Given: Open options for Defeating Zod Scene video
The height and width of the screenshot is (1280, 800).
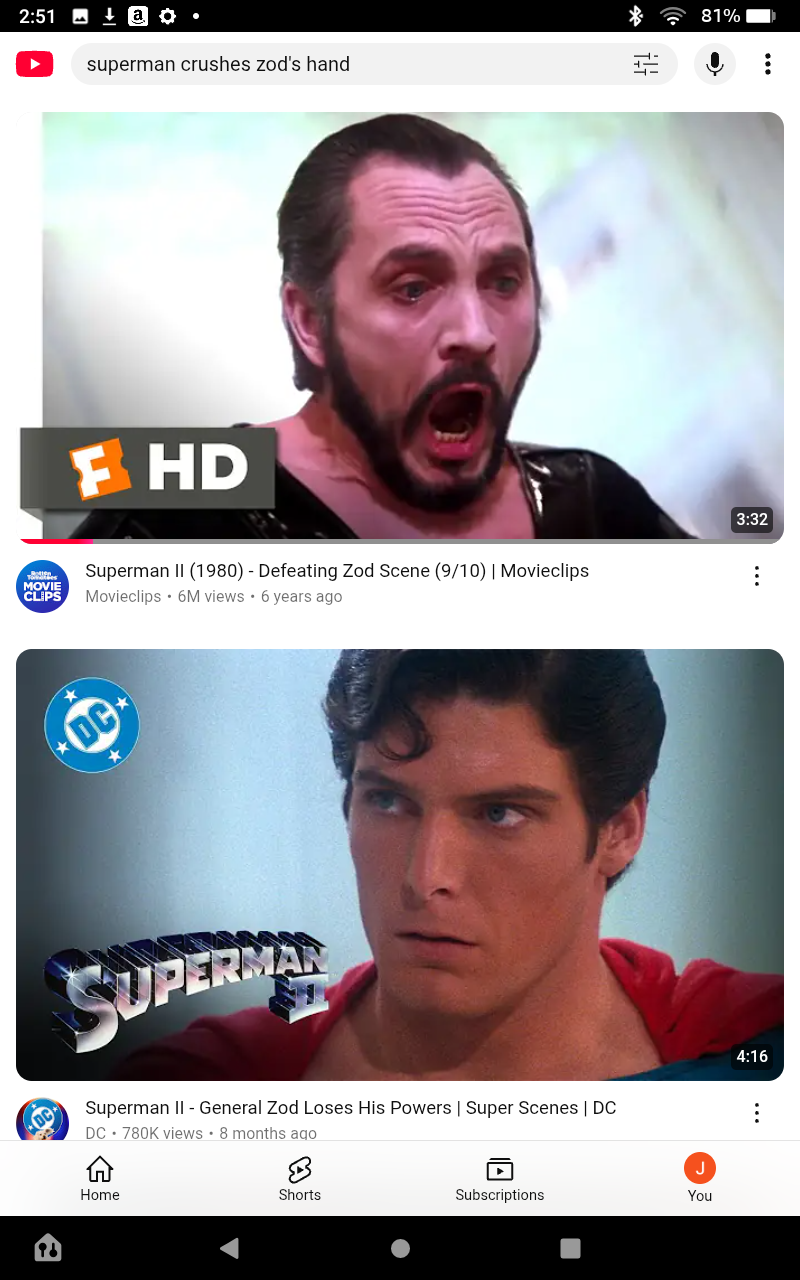Looking at the screenshot, I should (757, 576).
